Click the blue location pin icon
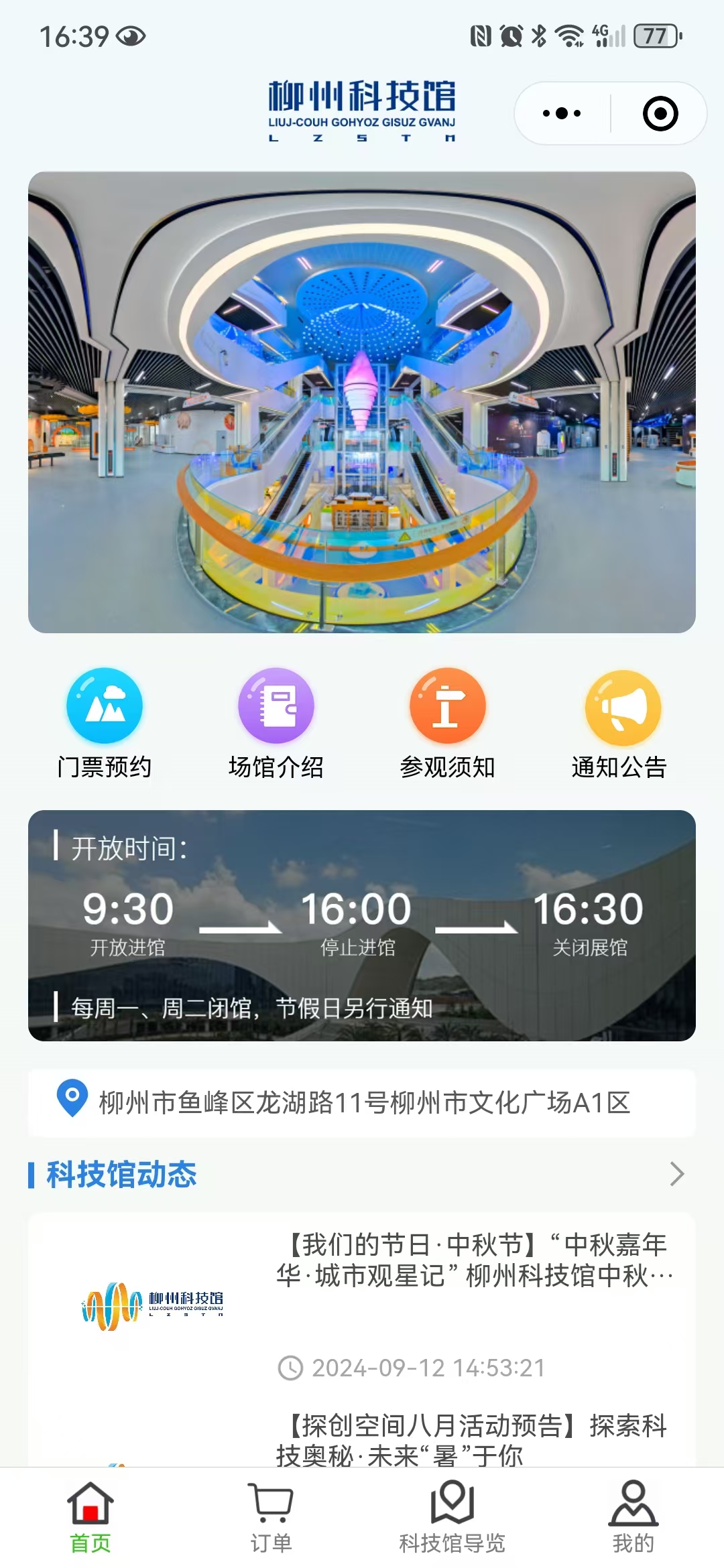 pyautogui.click(x=71, y=1096)
